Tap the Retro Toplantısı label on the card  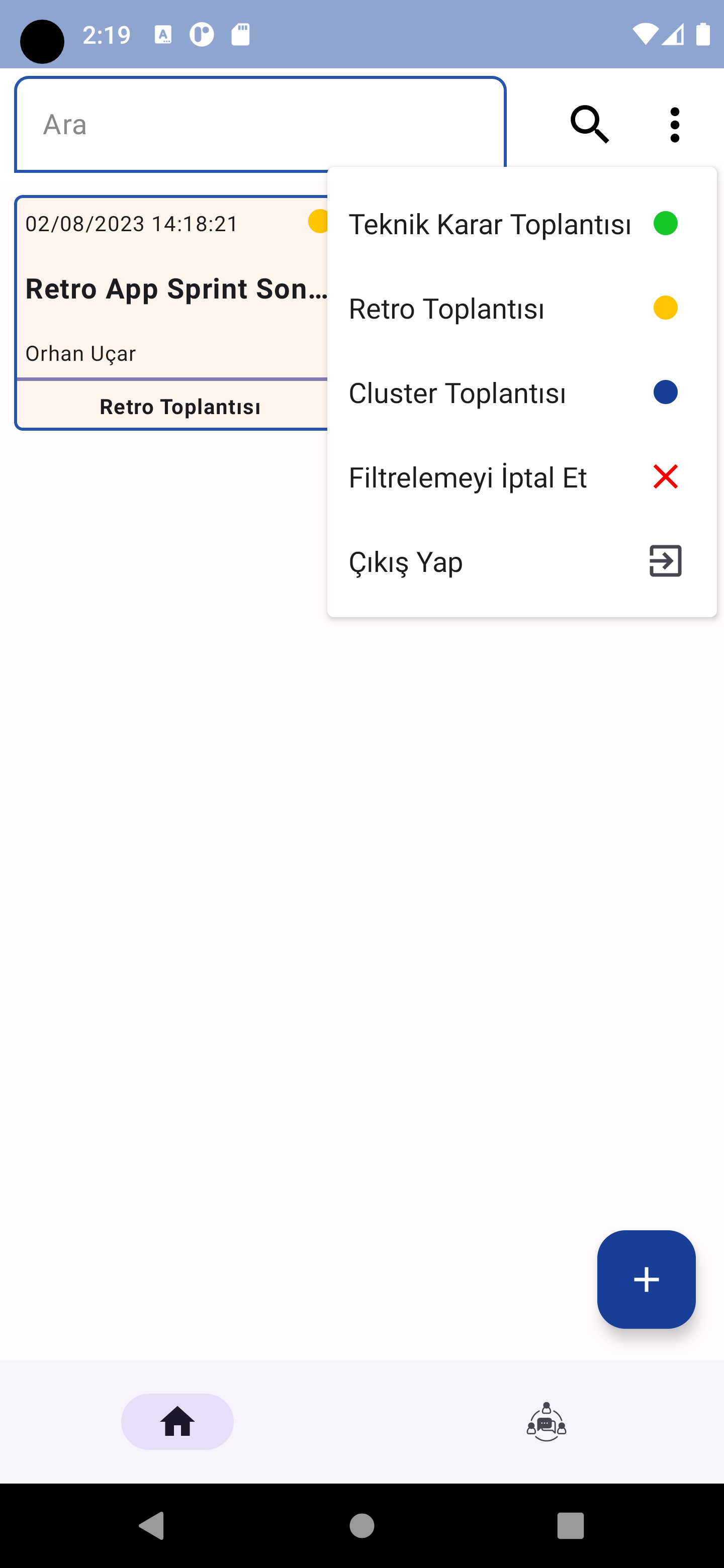click(x=180, y=406)
